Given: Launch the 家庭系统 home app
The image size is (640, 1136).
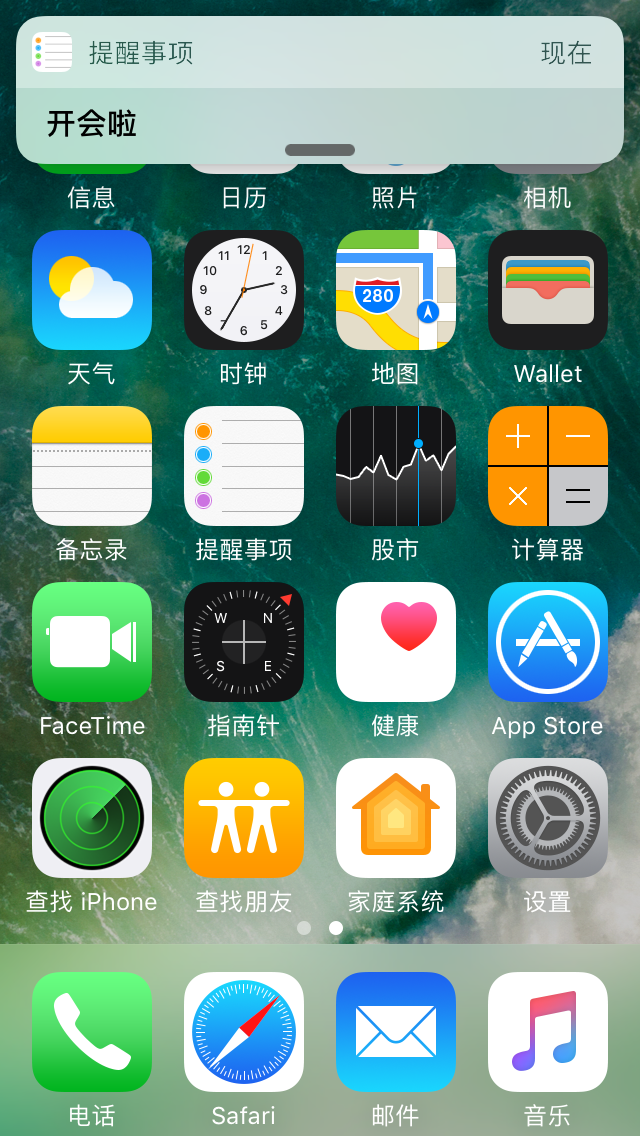Looking at the screenshot, I should [396, 818].
